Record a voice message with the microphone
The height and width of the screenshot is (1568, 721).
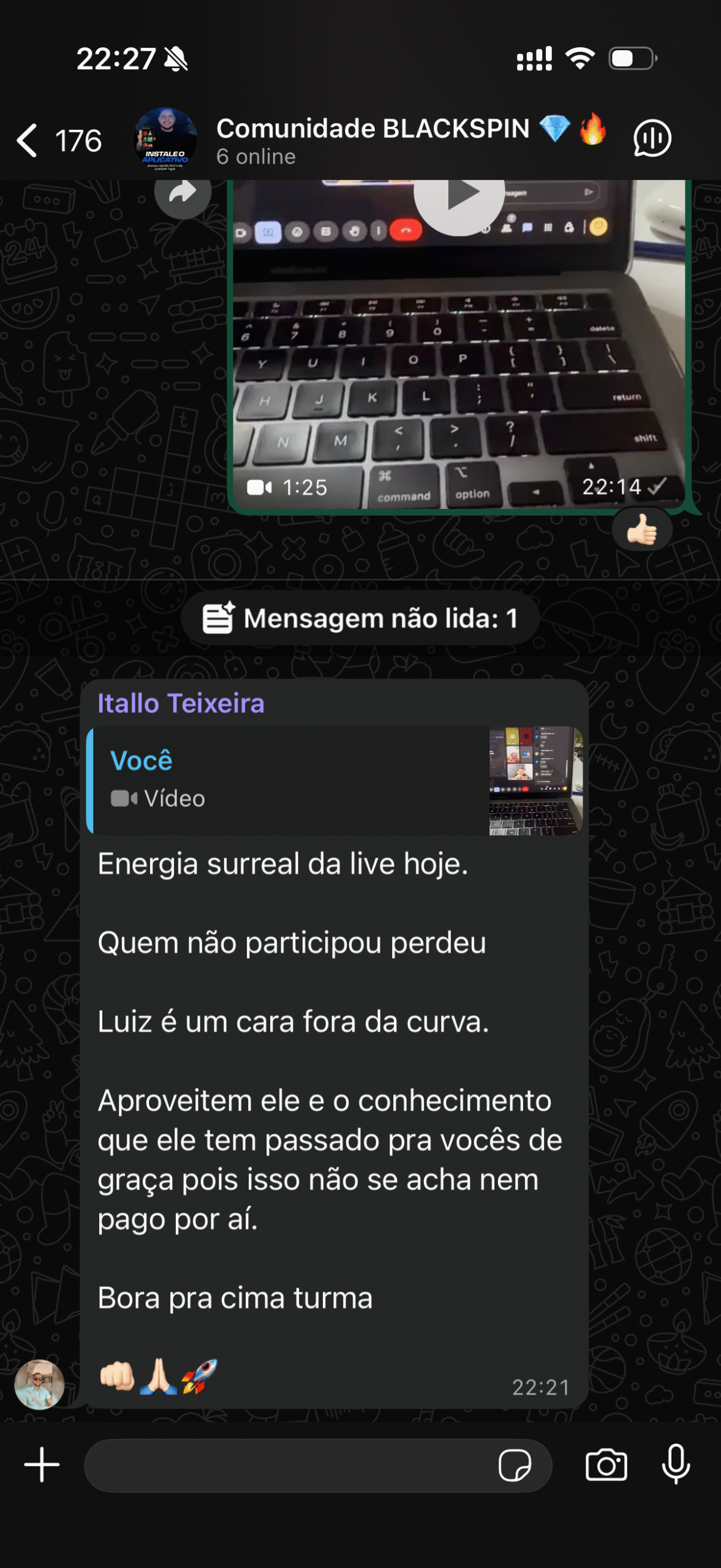[x=676, y=1465]
